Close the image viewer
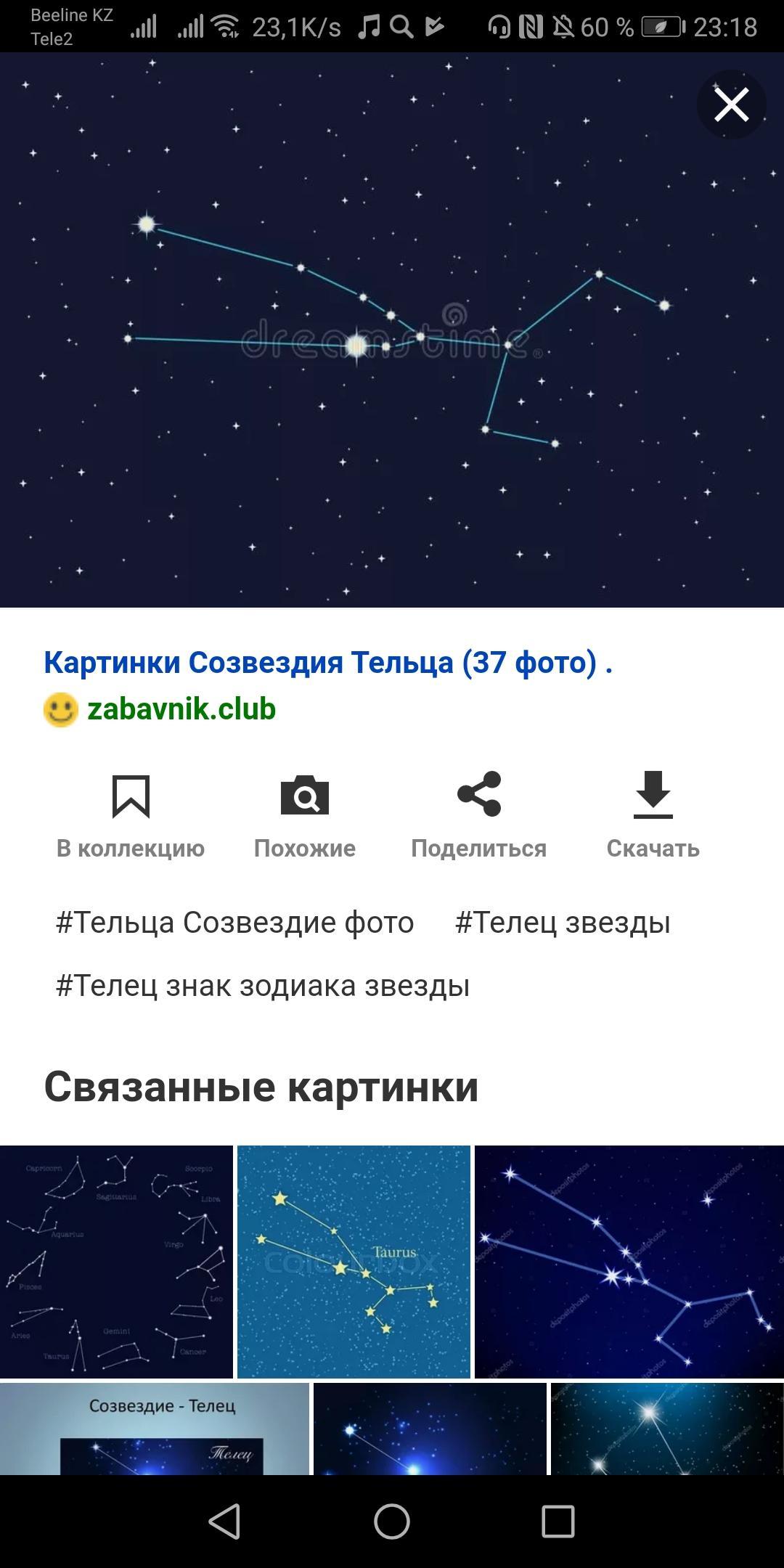 point(731,105)
